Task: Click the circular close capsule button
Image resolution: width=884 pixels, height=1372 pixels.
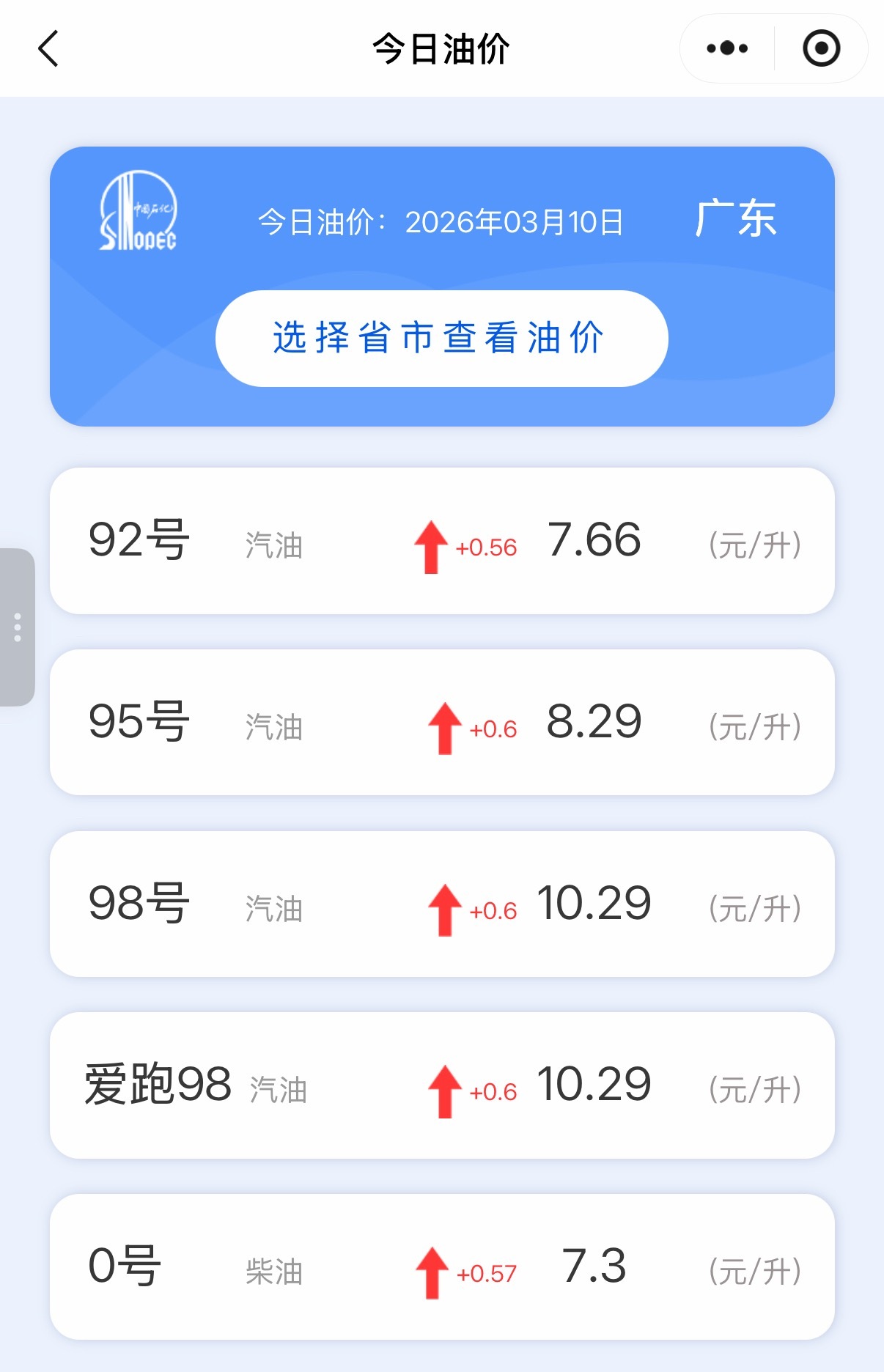Action: (x=821, y=47)
